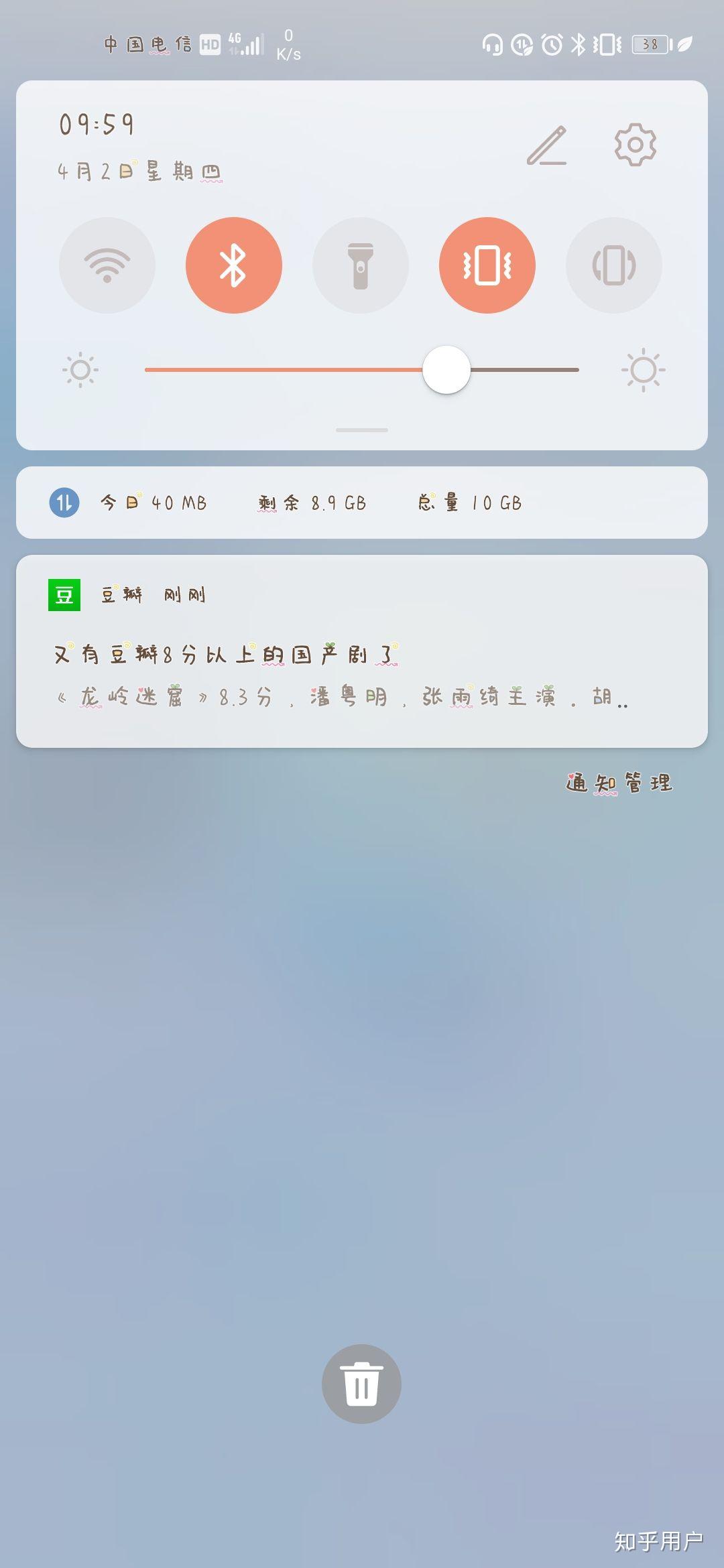The image size is (724, 1568).
Task: Tap the alarm clock status bar icon
Action: pyautogui.click(x=551, y=44)
